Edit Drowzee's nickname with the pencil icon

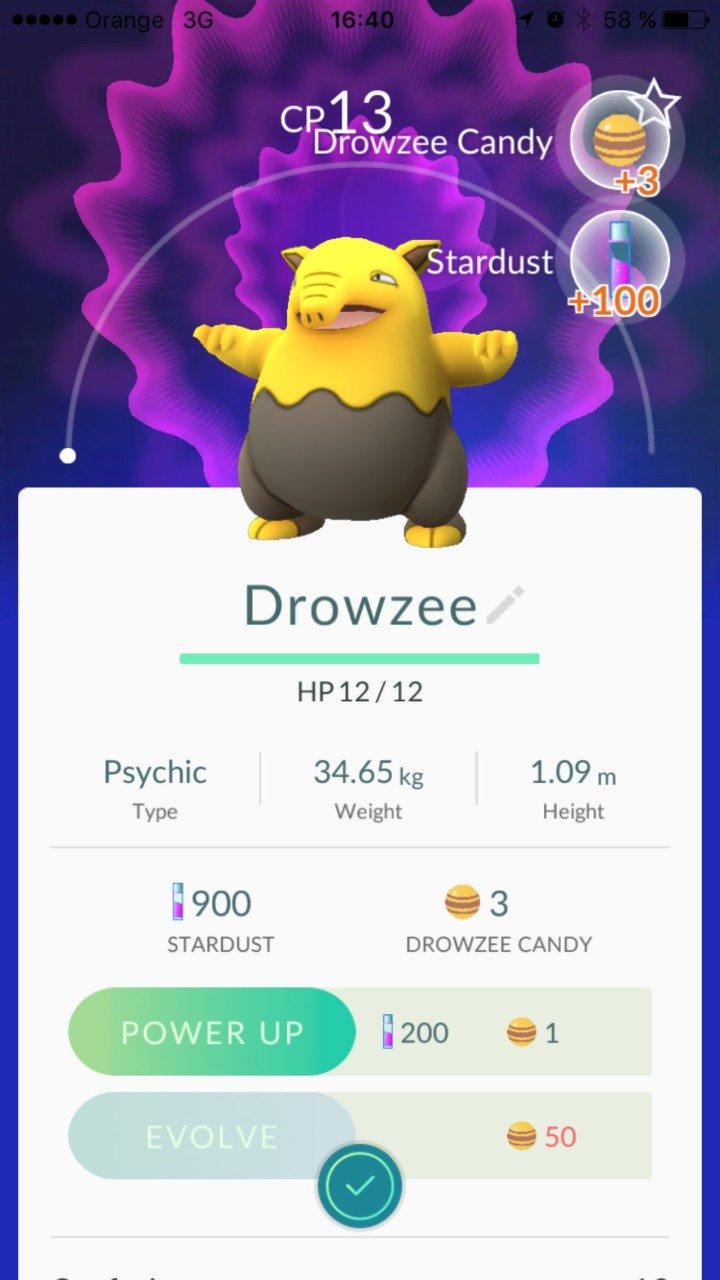[x=505, y=606]
